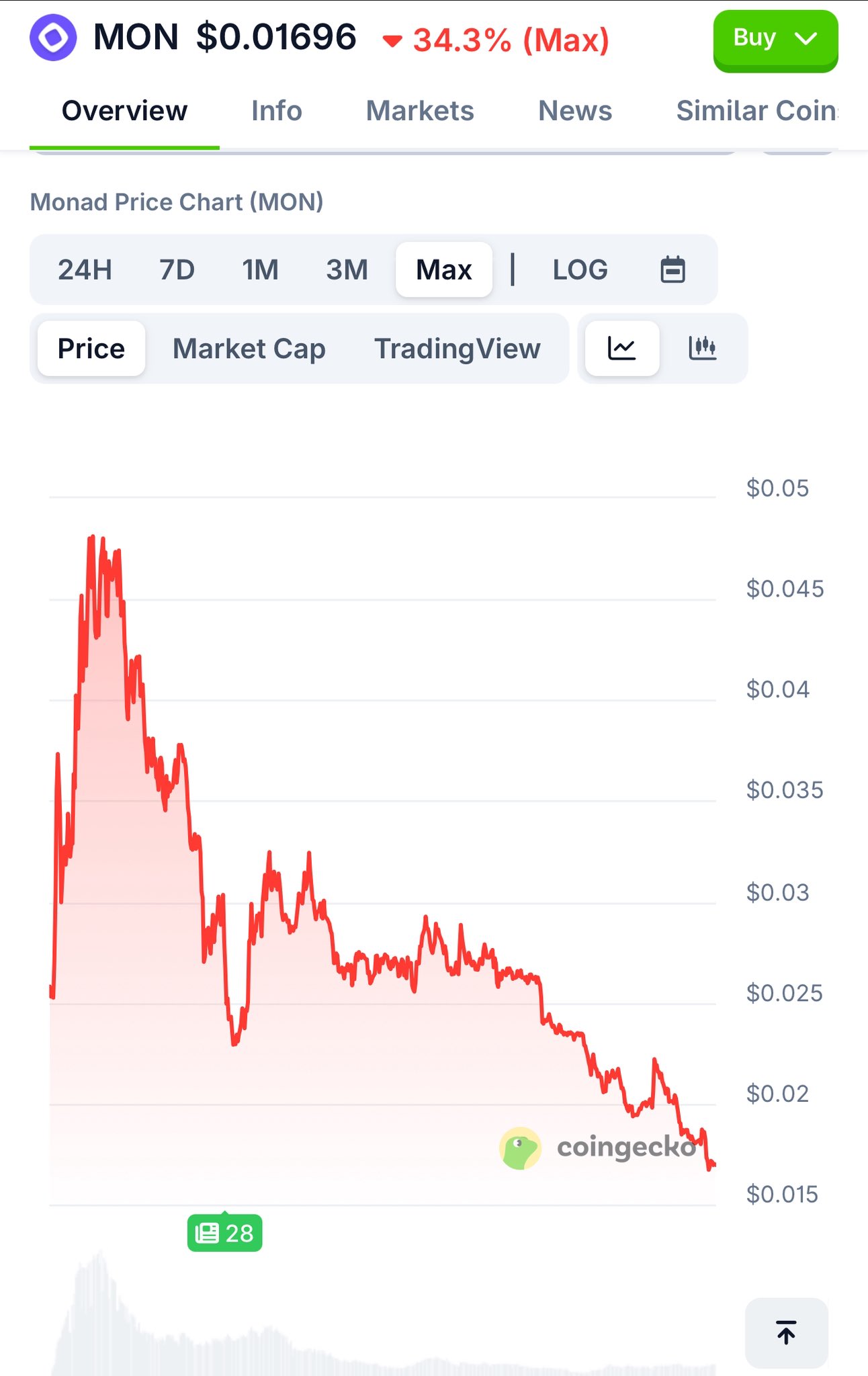The width and height of the screenshot is (868, 1376).
Task: Select the Max time range
Action: (x=443, y=270)
